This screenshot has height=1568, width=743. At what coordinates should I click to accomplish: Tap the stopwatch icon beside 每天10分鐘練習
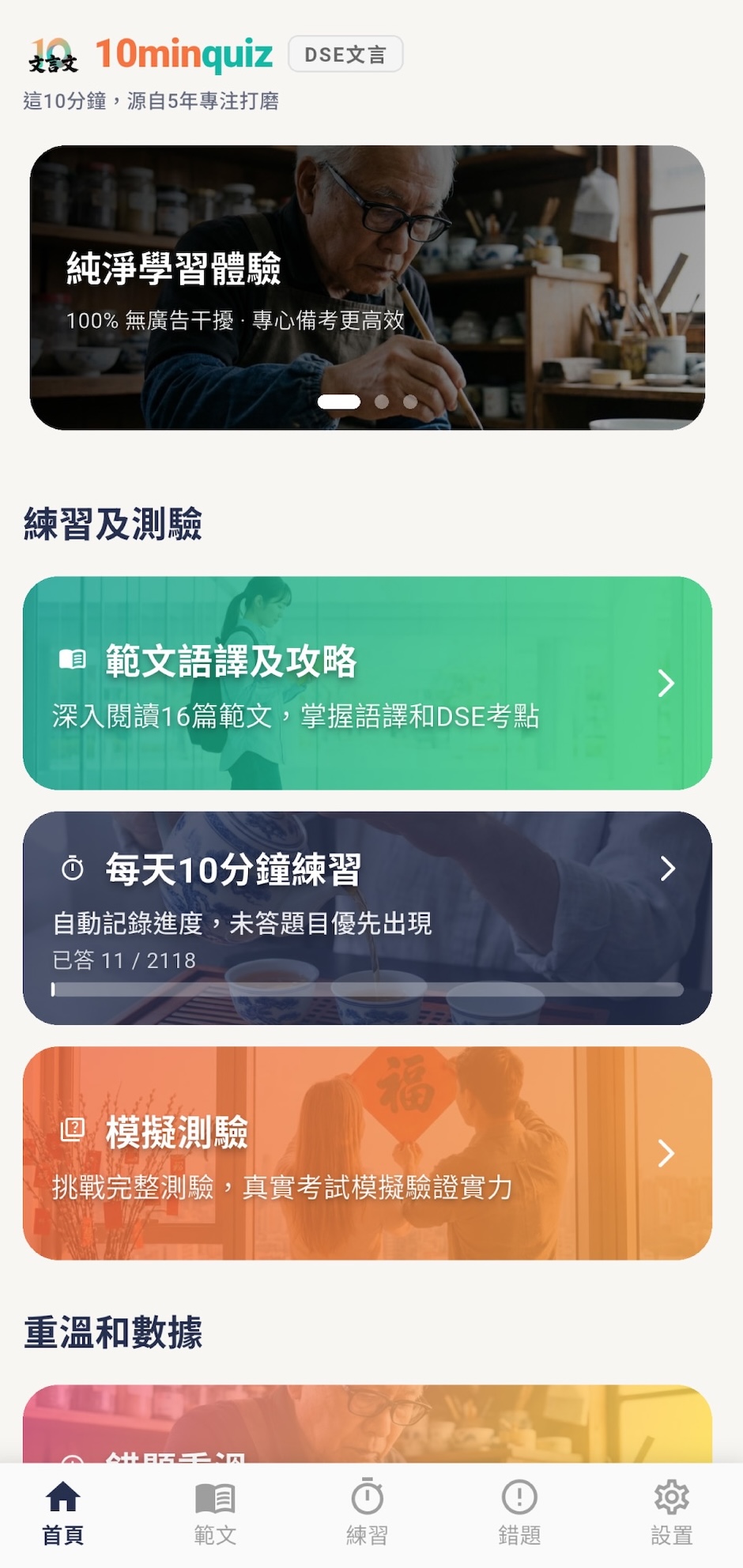pos(74,868)
